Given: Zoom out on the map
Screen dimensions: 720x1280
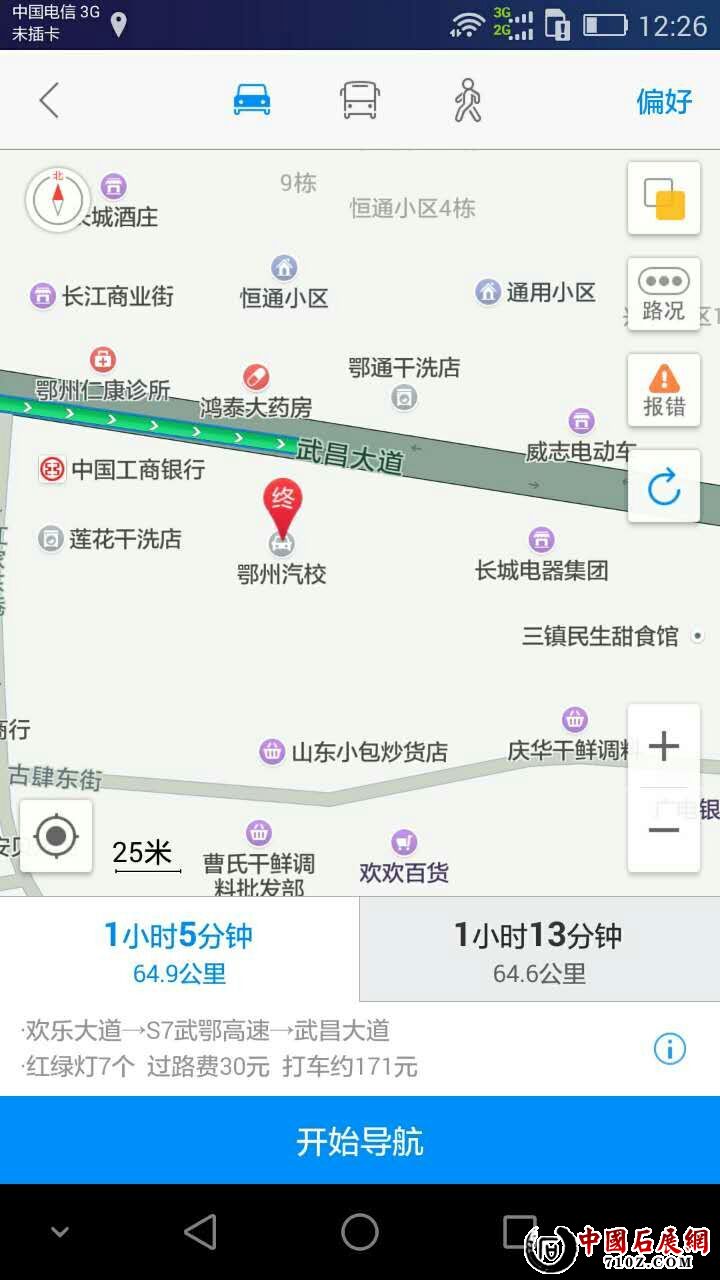Looking at the screenshot, I should pos(664,830).
